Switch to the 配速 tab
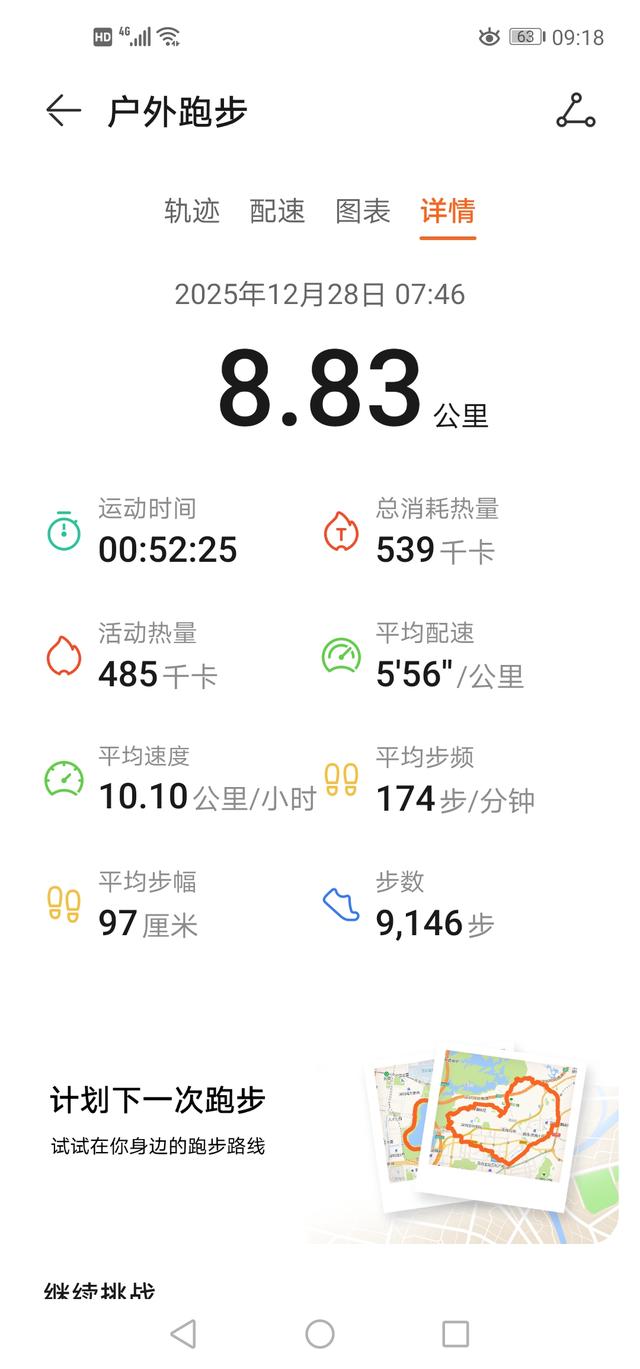640x1369 pixels. point(277,211)
